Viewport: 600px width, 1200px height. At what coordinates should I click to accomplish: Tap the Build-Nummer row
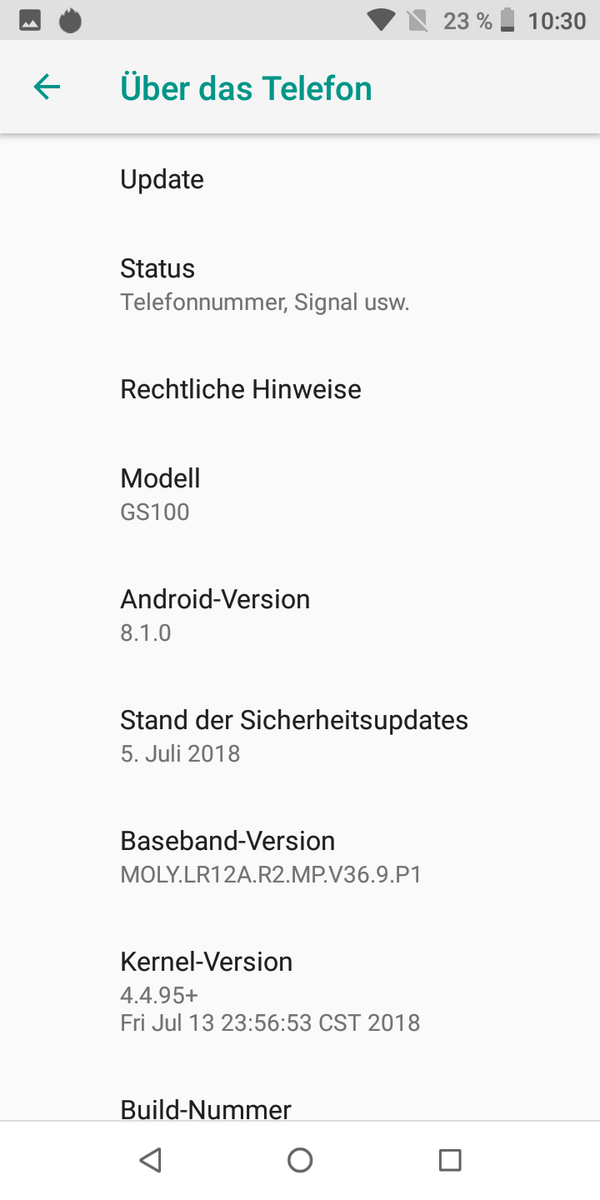point(300,1108)
